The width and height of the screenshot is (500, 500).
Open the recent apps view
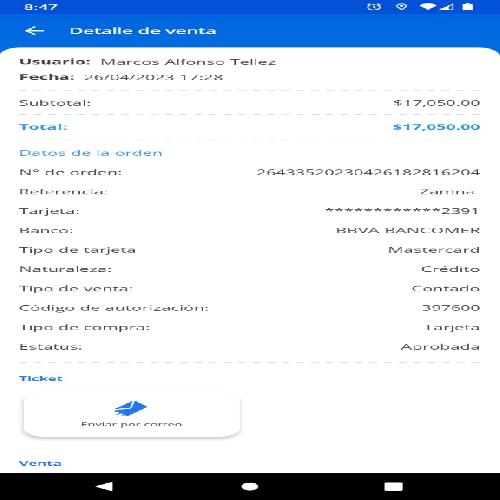(x=394, y=487)
